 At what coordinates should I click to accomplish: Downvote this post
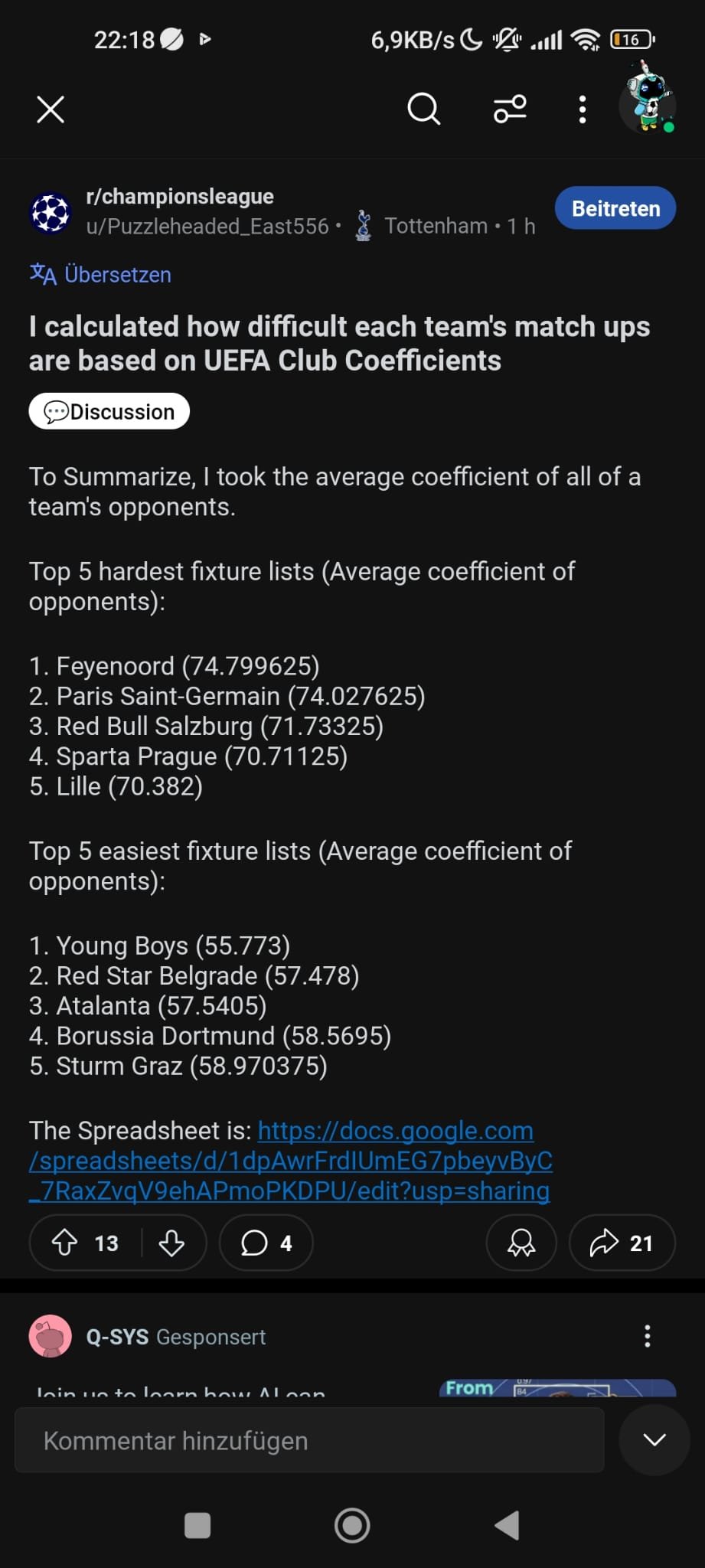(171, 1243)
